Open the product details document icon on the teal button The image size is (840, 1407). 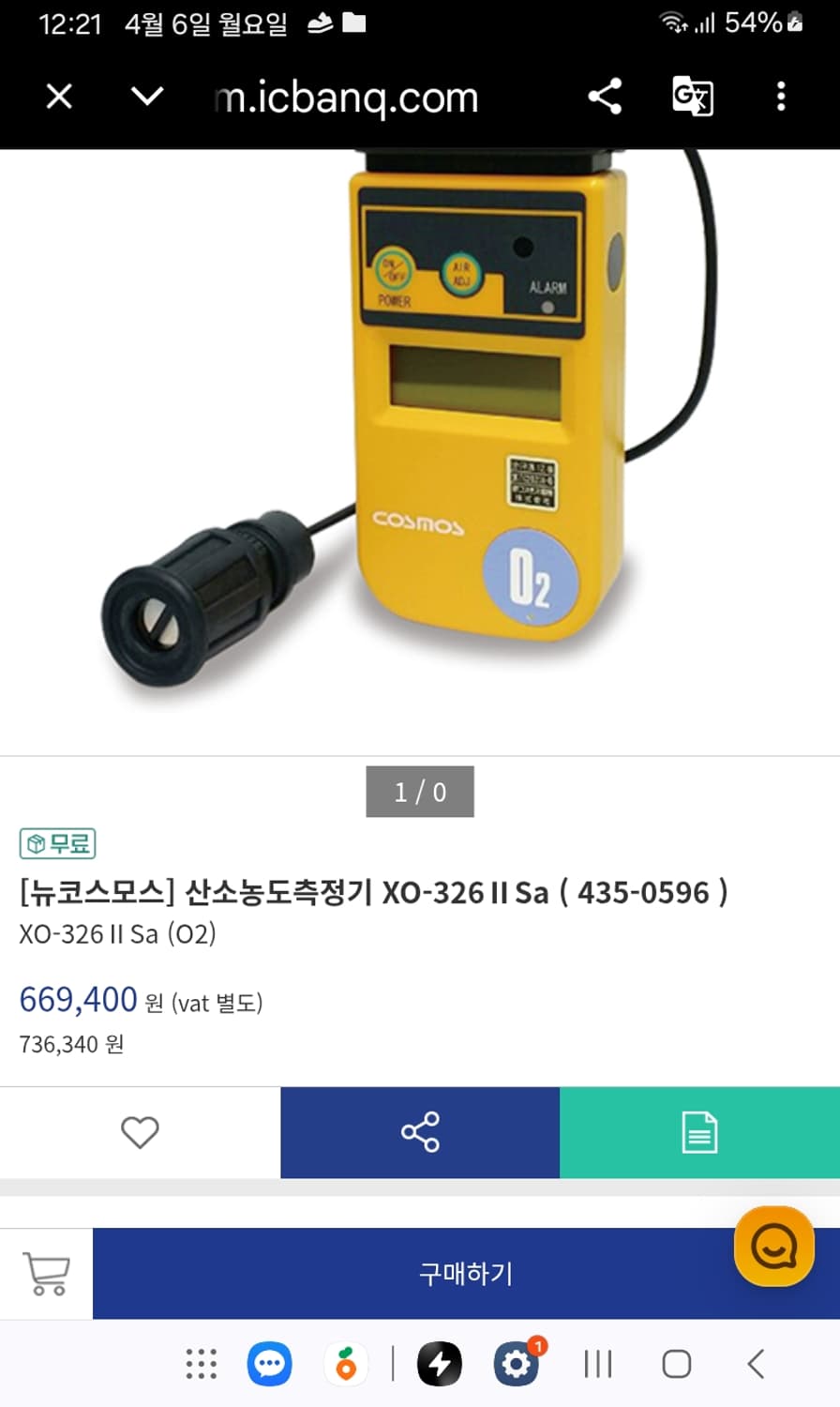[699, 1132]
